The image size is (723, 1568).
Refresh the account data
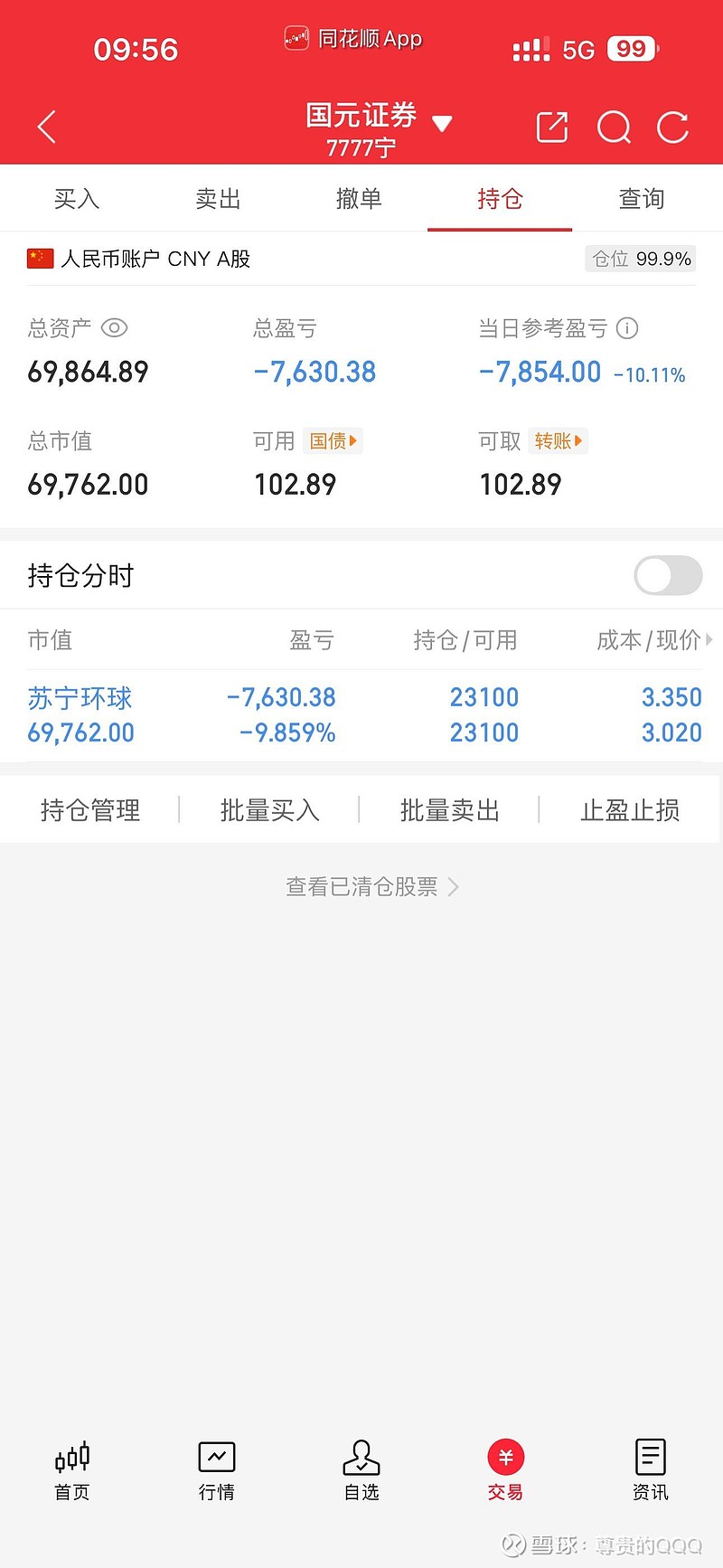point(673,128)
